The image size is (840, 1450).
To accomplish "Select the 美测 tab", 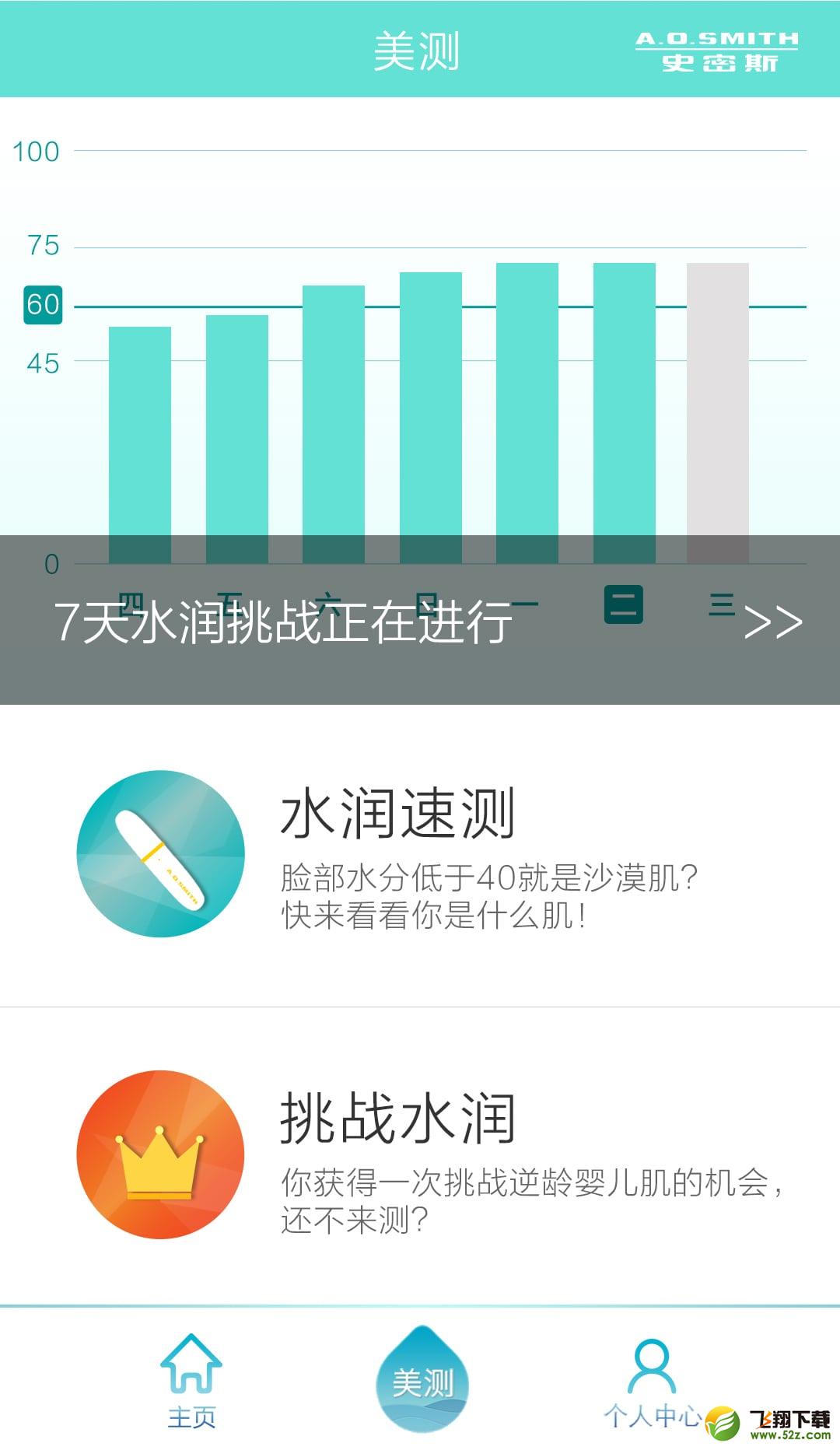I will pos(422,1379).
